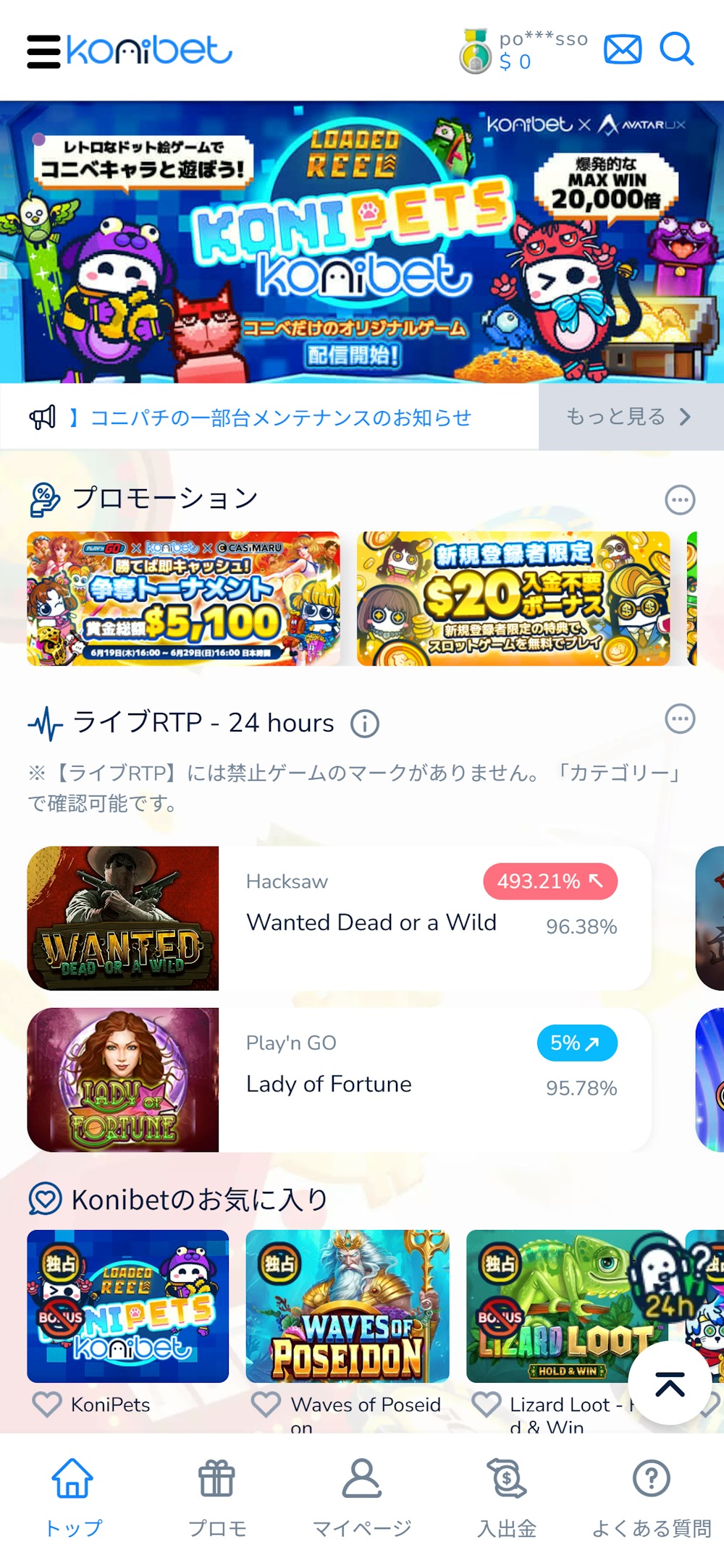The image size is (724, 1568).
Task: Expand more options for ライブRTP section
Action: (679, 718)
